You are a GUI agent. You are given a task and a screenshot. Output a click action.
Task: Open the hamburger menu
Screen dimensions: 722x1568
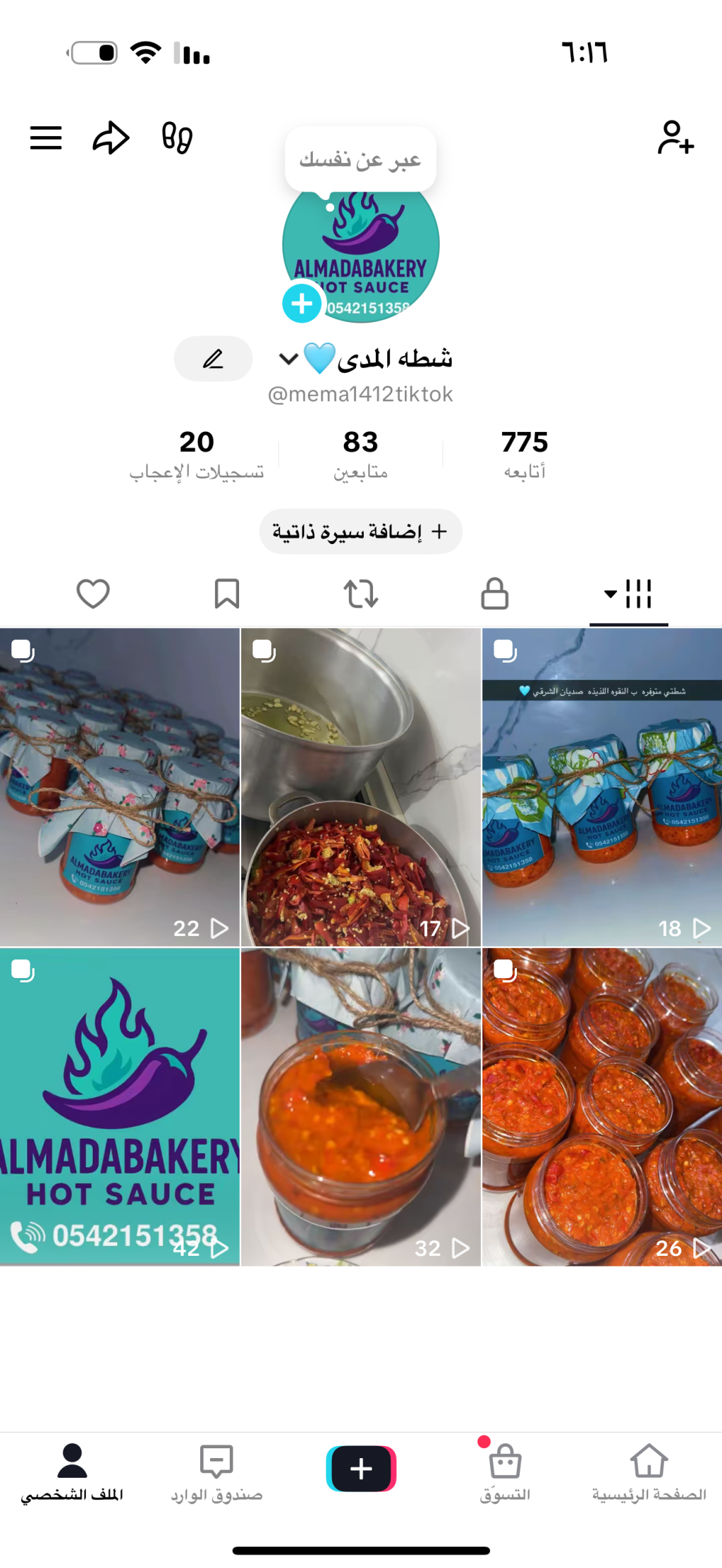coord(46,138)
